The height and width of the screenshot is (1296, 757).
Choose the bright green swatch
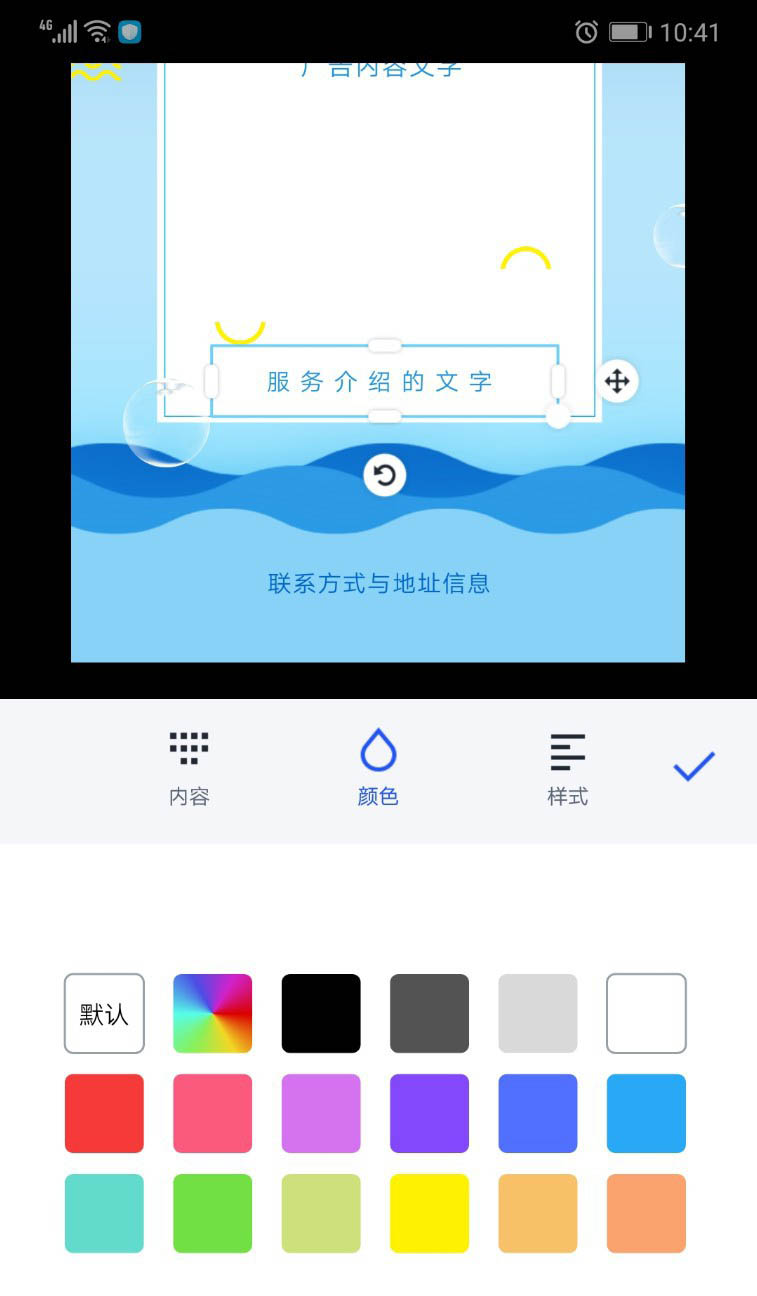[213, 1213]
